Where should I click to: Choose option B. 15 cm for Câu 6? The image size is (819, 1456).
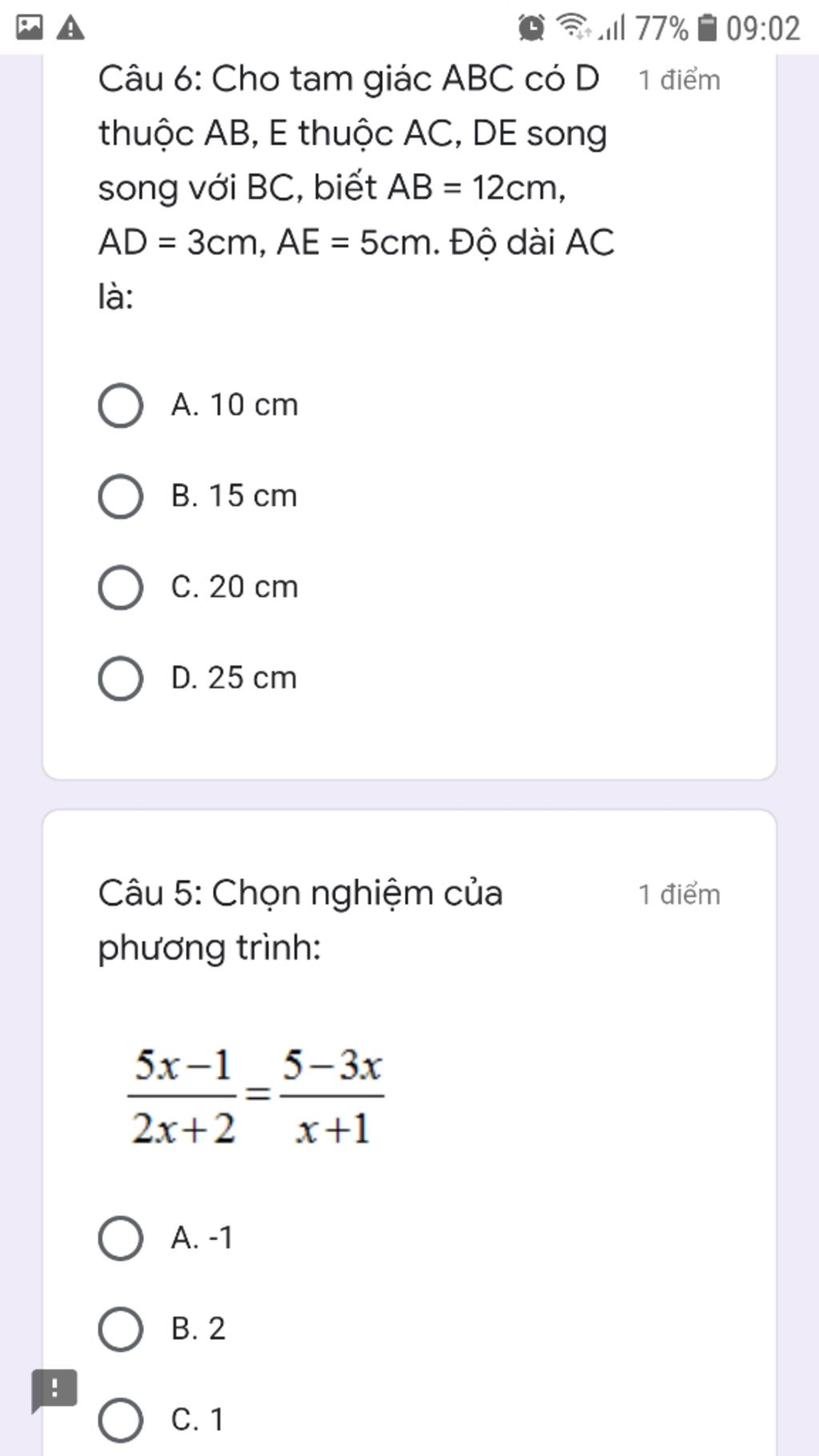pos(121,497)
